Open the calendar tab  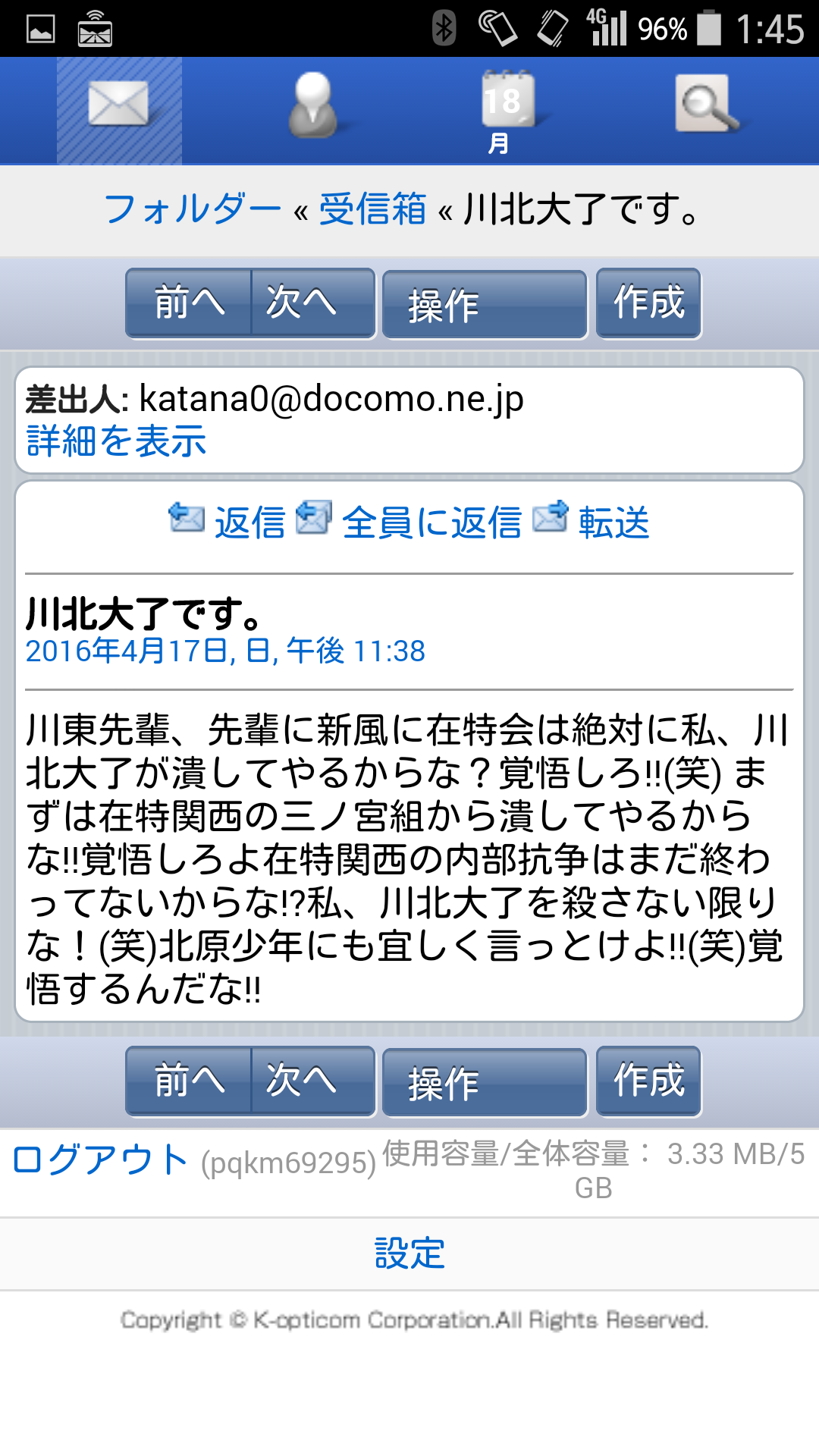[507, 111]
